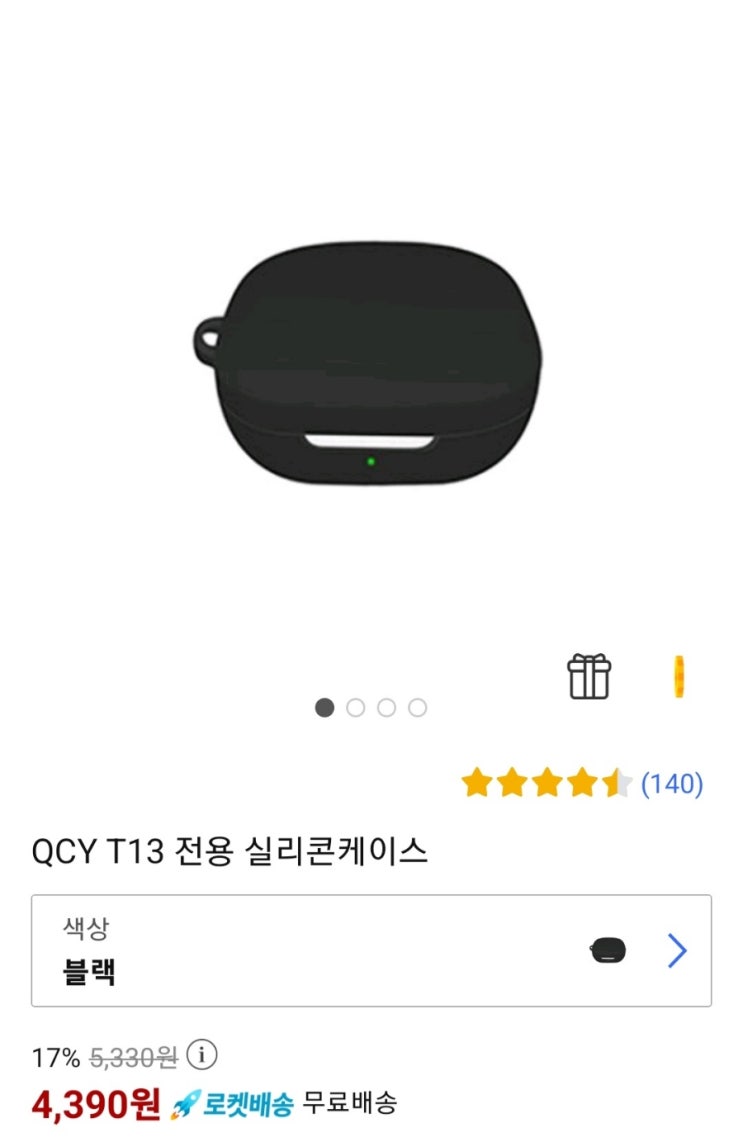Tap the price info icon

[202, 1055]
